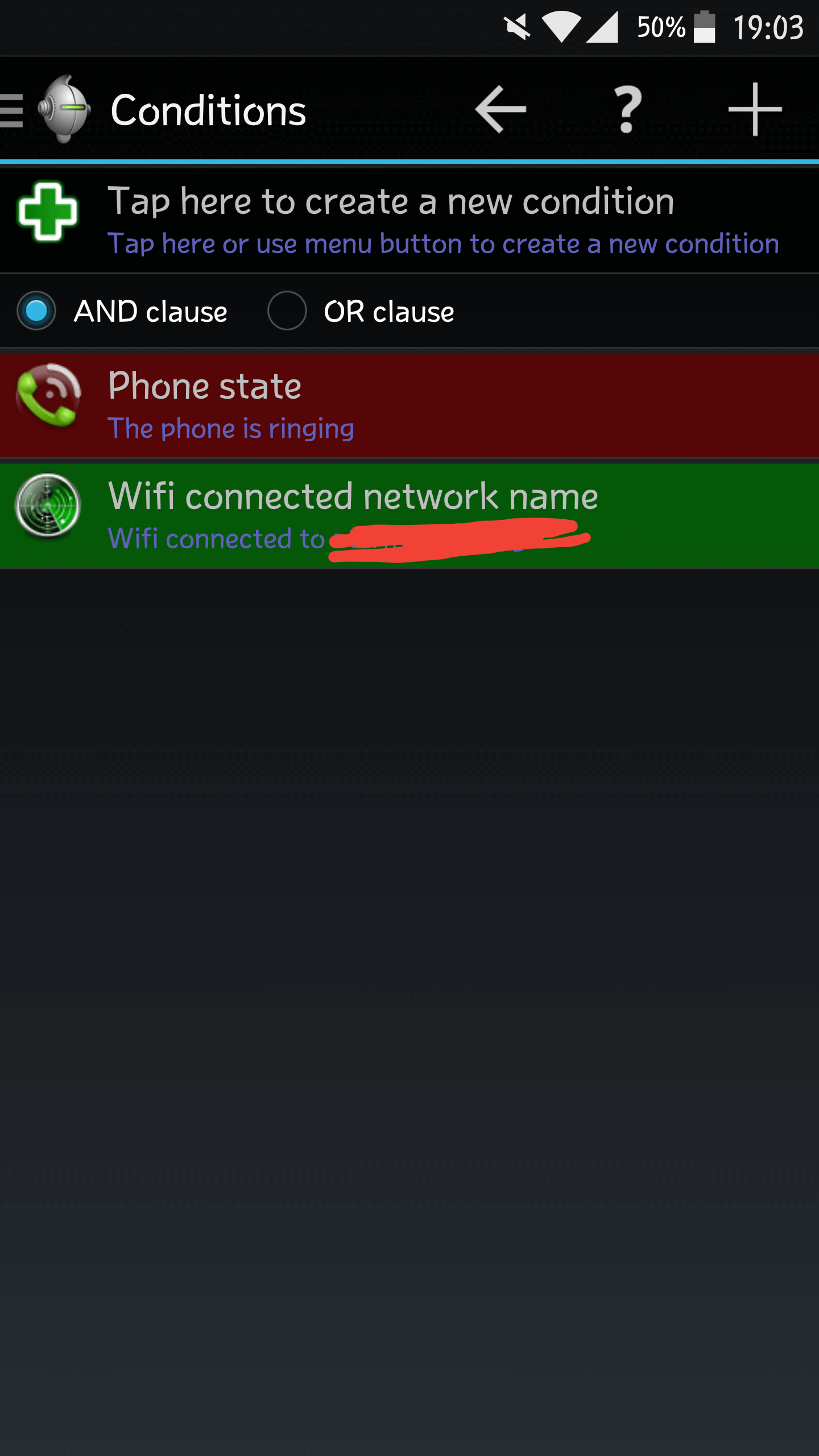
Task: Open the Wifi connected network name condition
Action: pyautogui.click(x=409, y=516)
